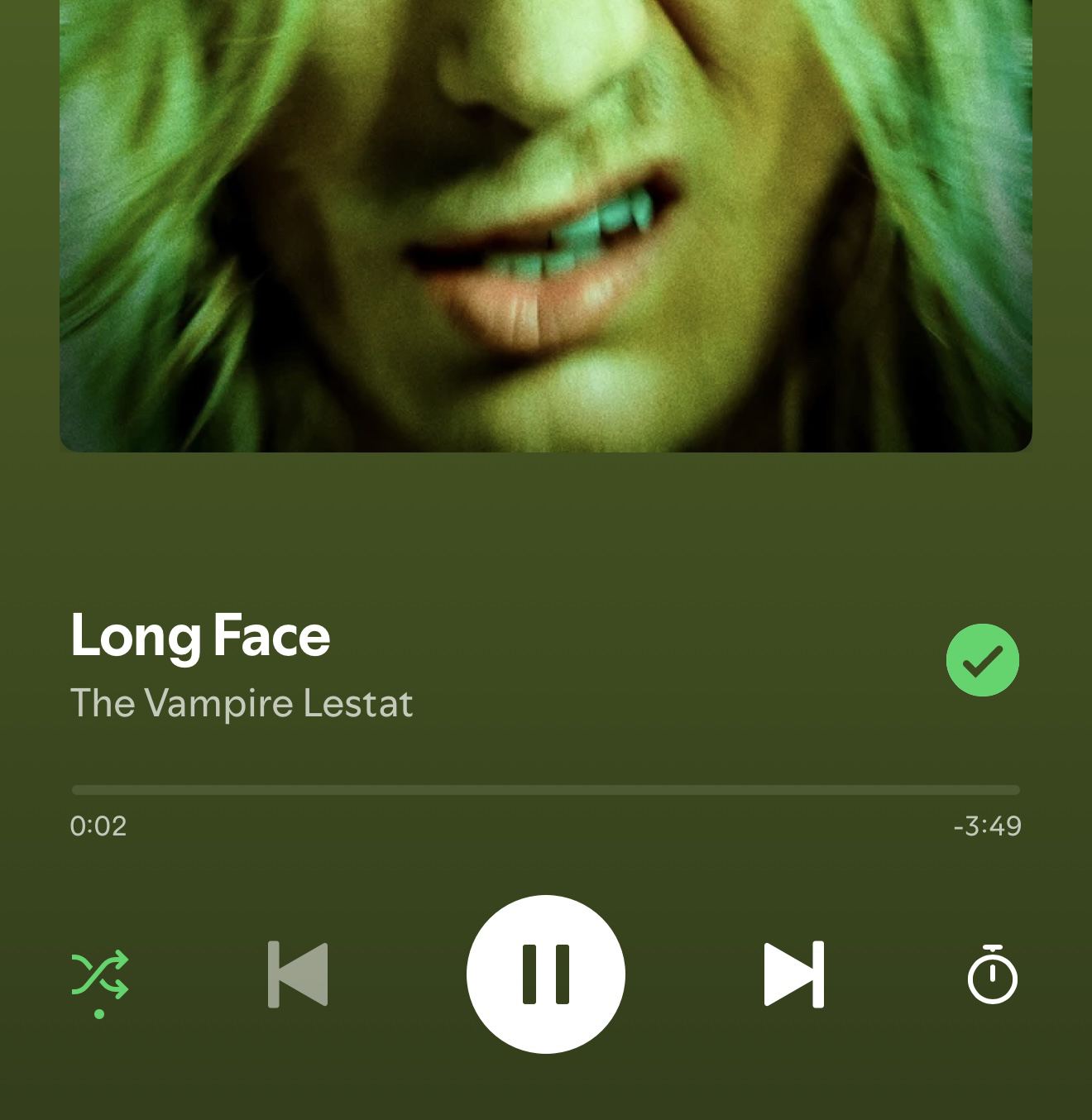The width and height of the screenshot is (1092, 1120).
Task: Open artist The Vampire Lestat
Action: (x=242, y=703)
